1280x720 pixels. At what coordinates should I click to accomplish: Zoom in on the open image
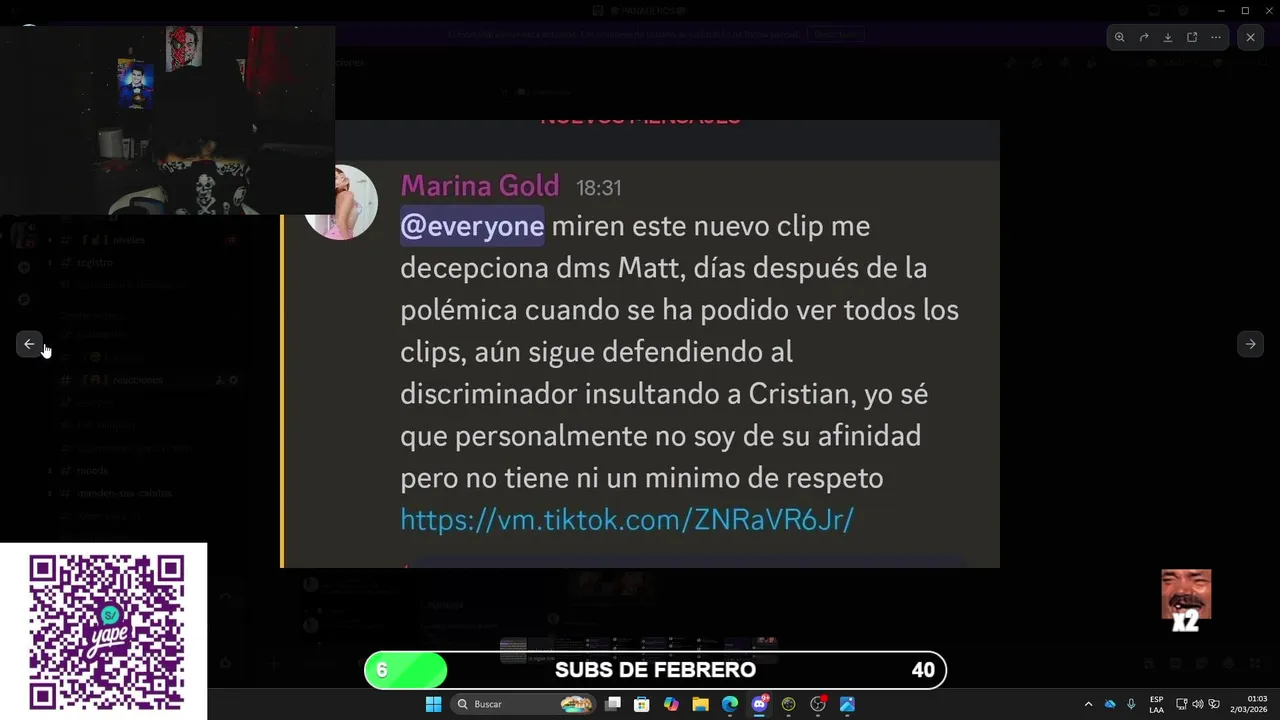(x=1119, y=38)
